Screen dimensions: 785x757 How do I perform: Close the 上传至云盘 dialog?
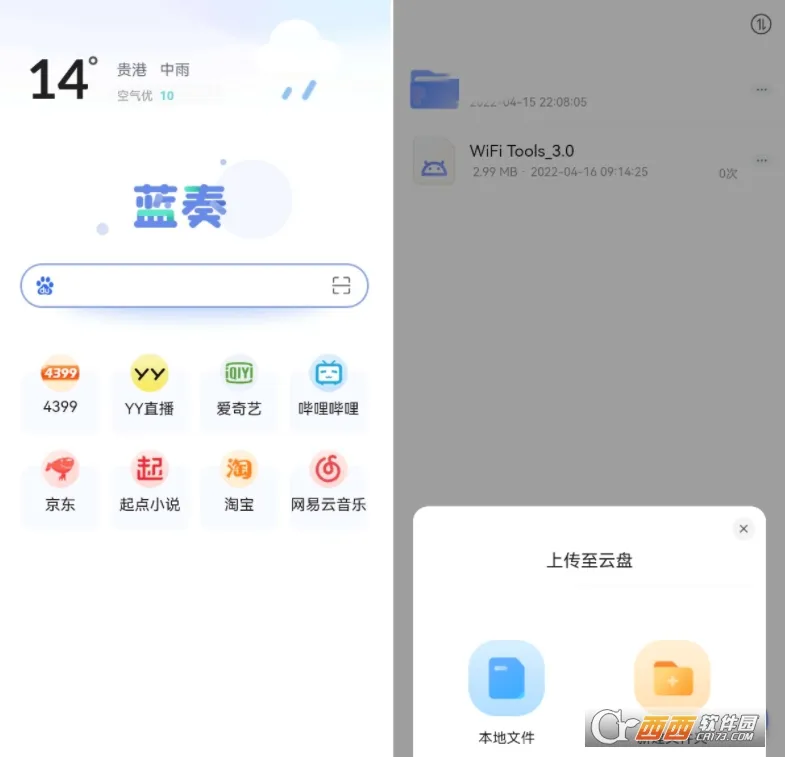pyautogui.click(x=743, y=529)
